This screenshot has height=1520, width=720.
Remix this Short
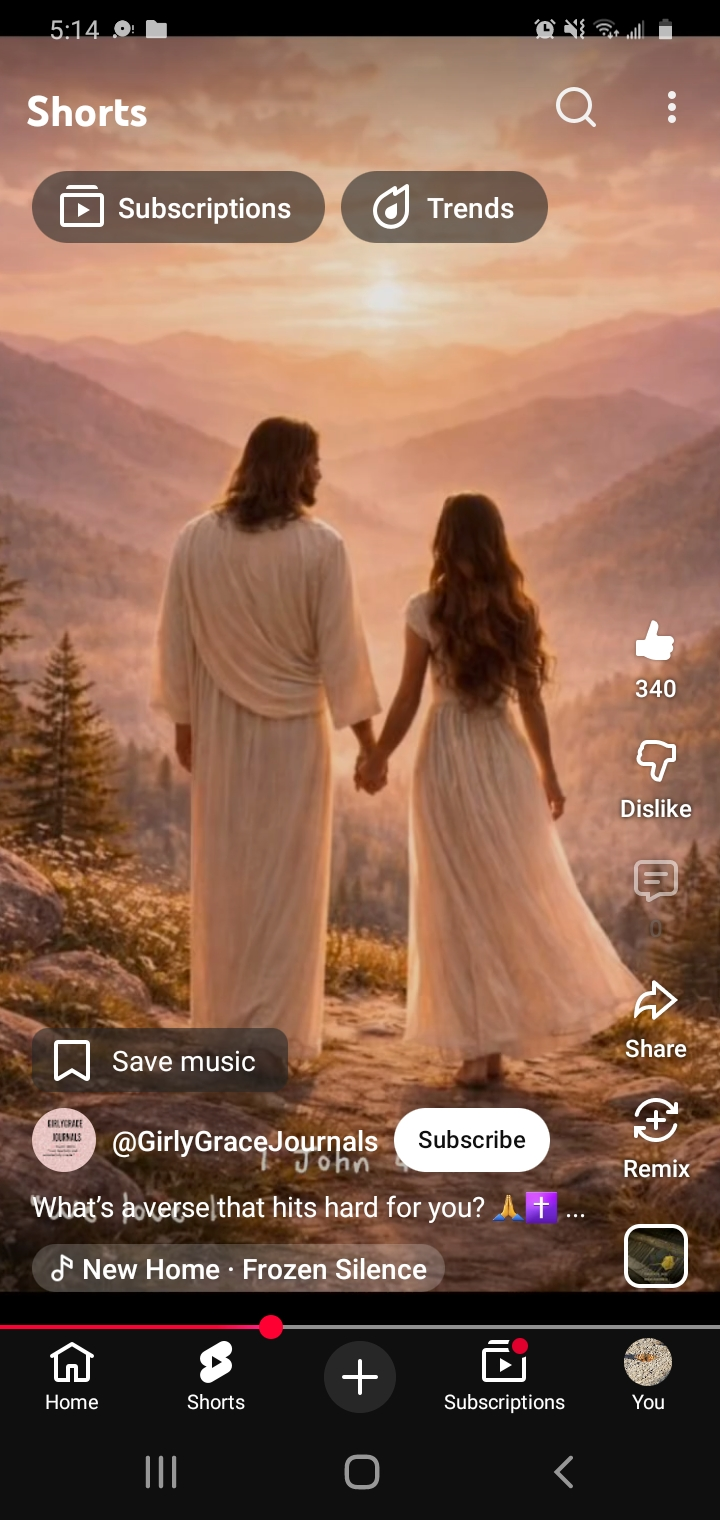[x=655, y=1122]
